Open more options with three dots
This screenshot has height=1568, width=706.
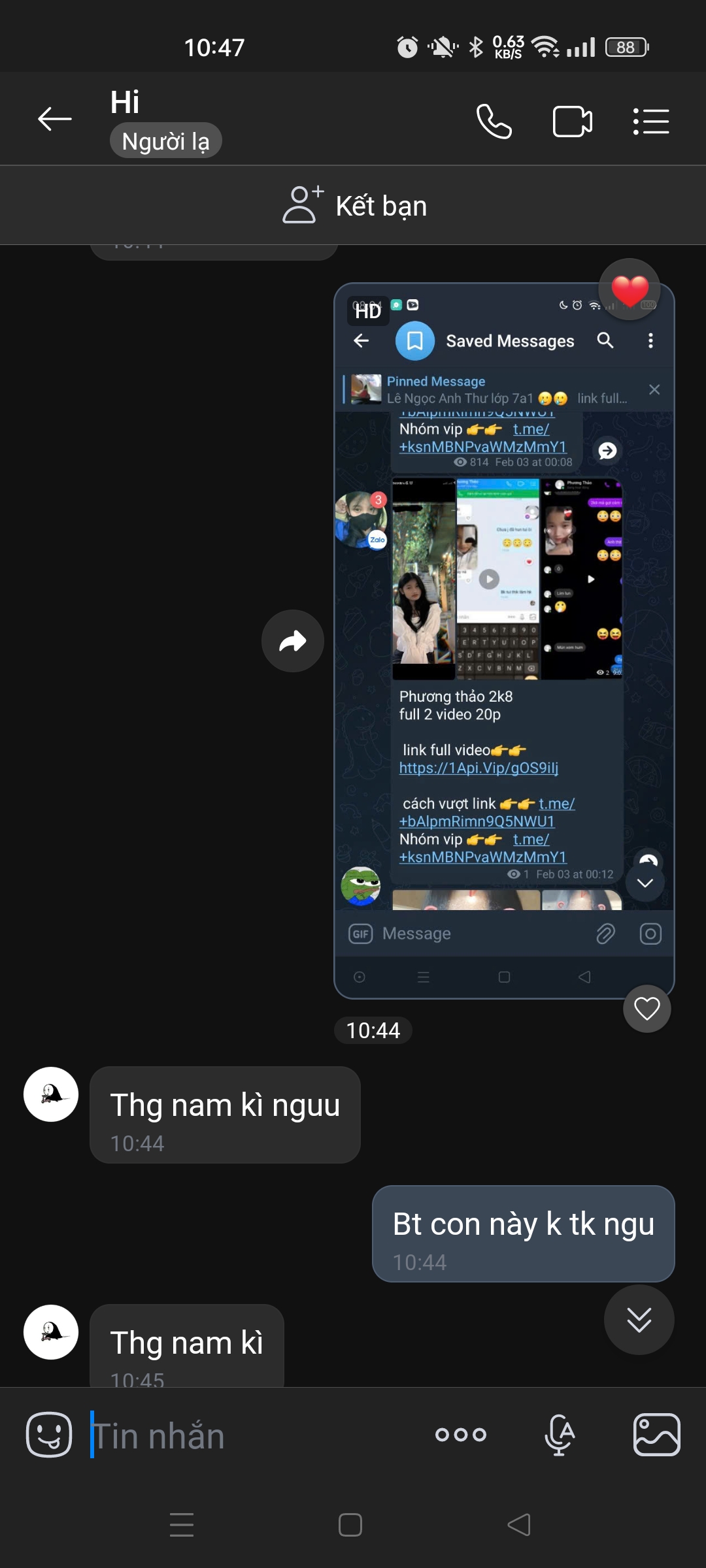point(461,1435)
